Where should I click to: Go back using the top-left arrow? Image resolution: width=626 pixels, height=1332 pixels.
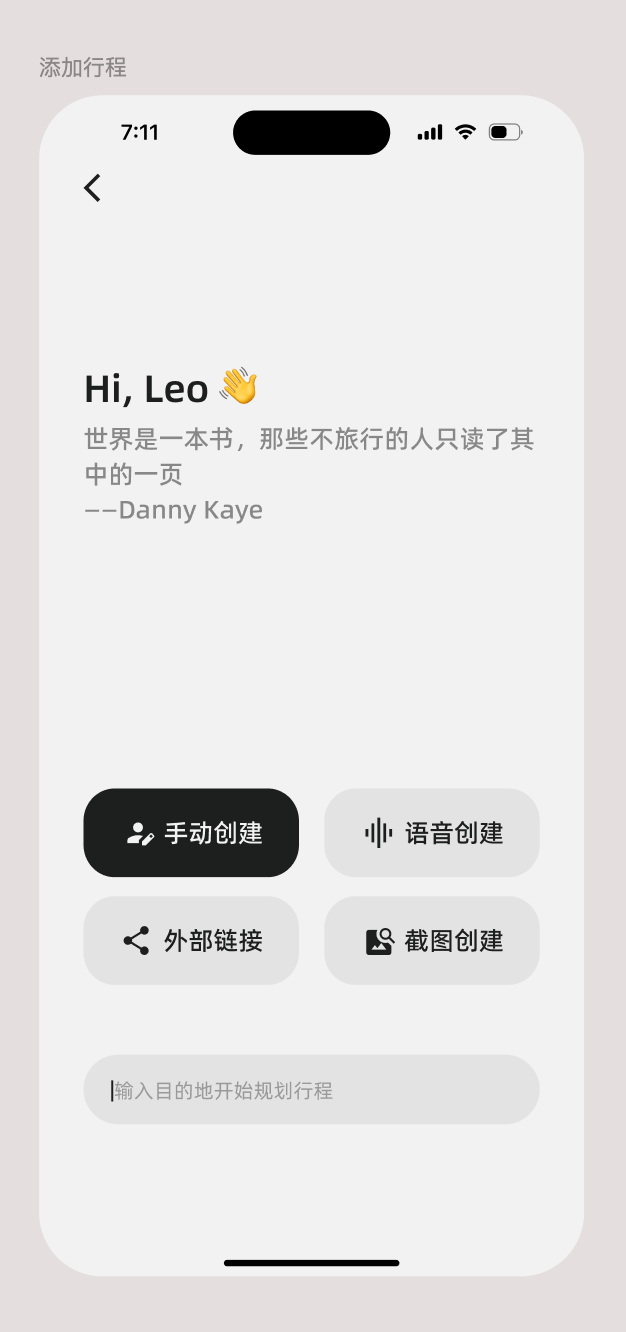[92, 188]
